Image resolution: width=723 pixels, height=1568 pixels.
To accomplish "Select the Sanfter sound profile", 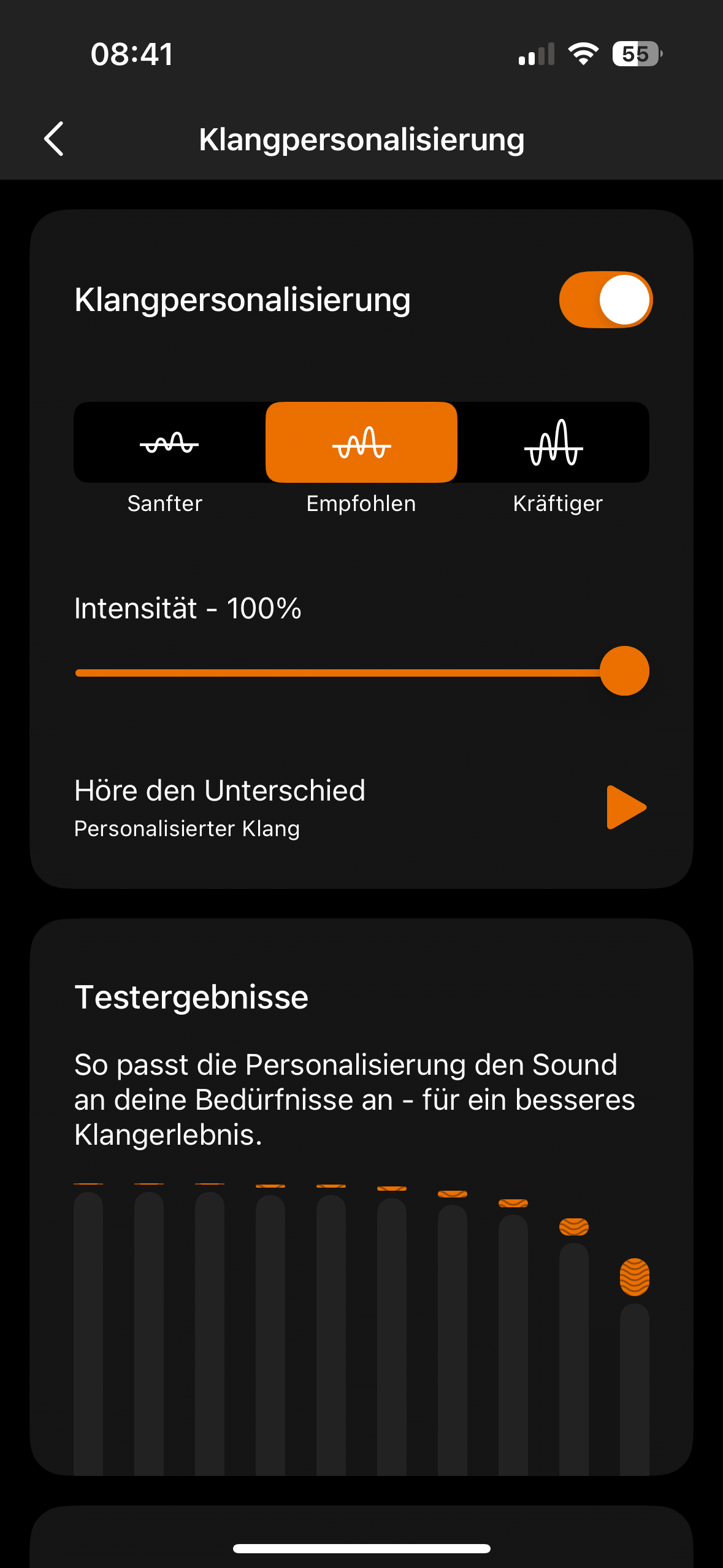I will coord(169,443).
